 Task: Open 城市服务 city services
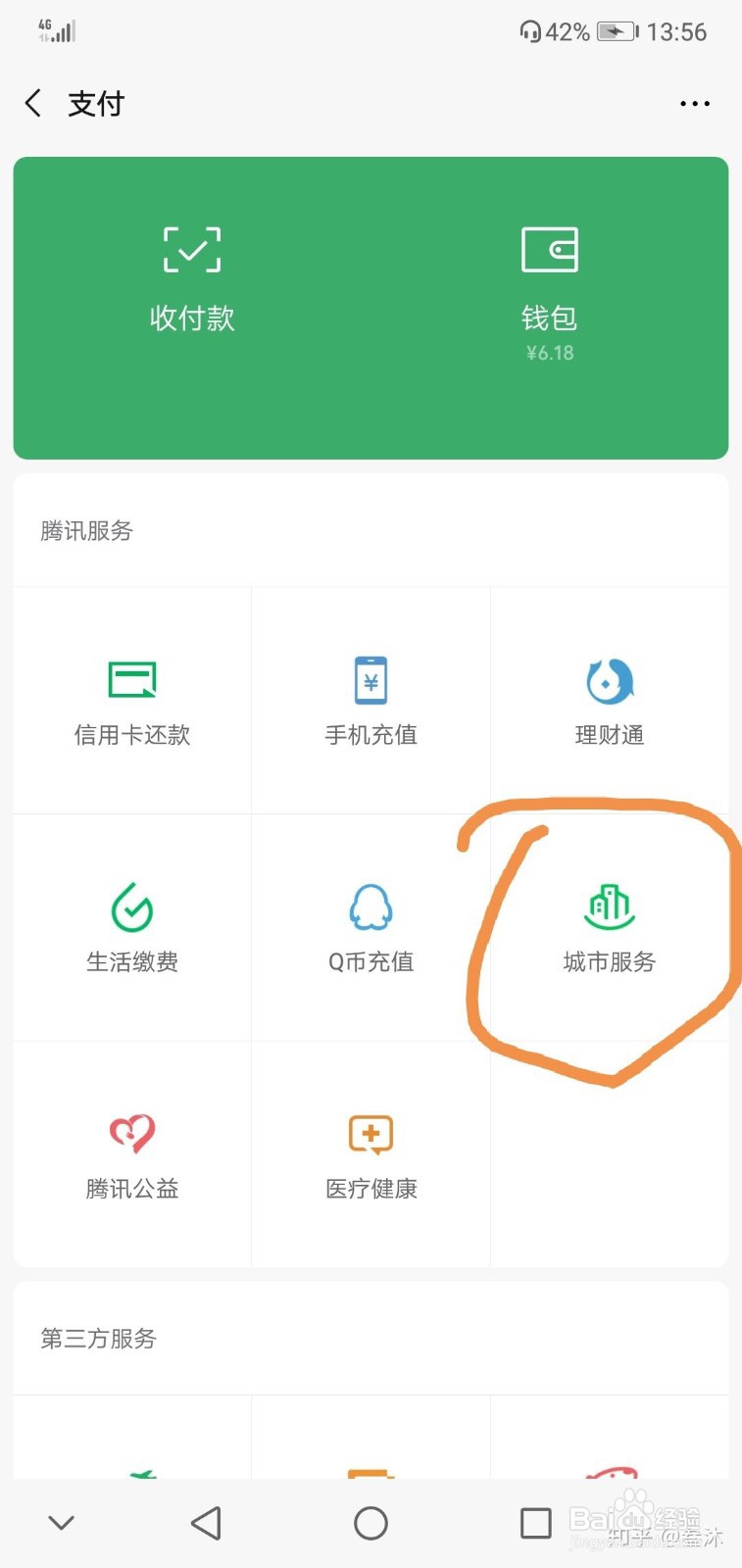click(609, 927)
